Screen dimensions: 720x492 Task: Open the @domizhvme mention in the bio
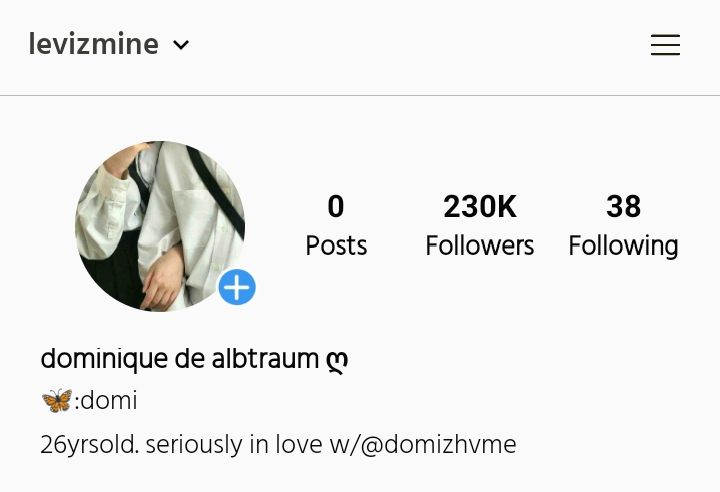(x=438, y=445)
